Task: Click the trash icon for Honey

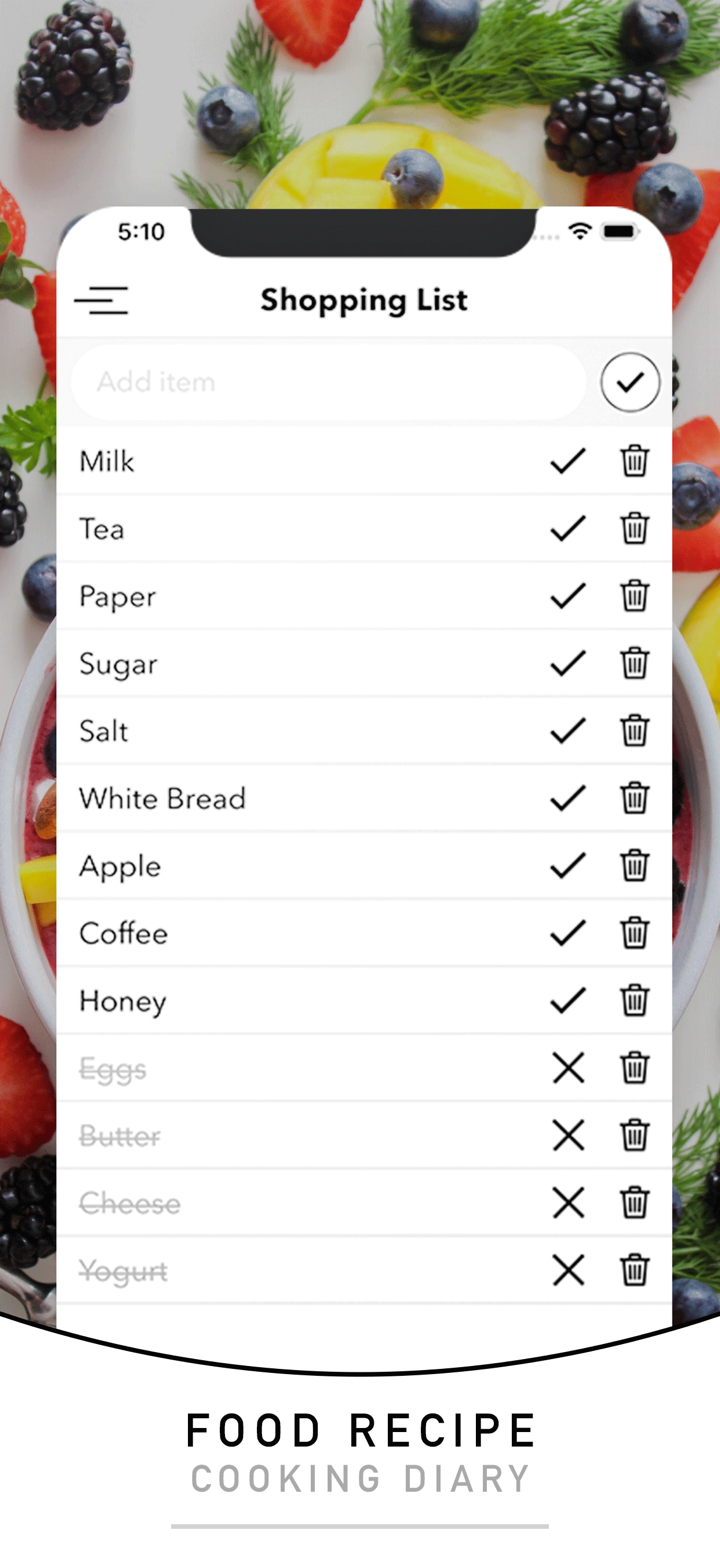Action: pos(634,1000)
